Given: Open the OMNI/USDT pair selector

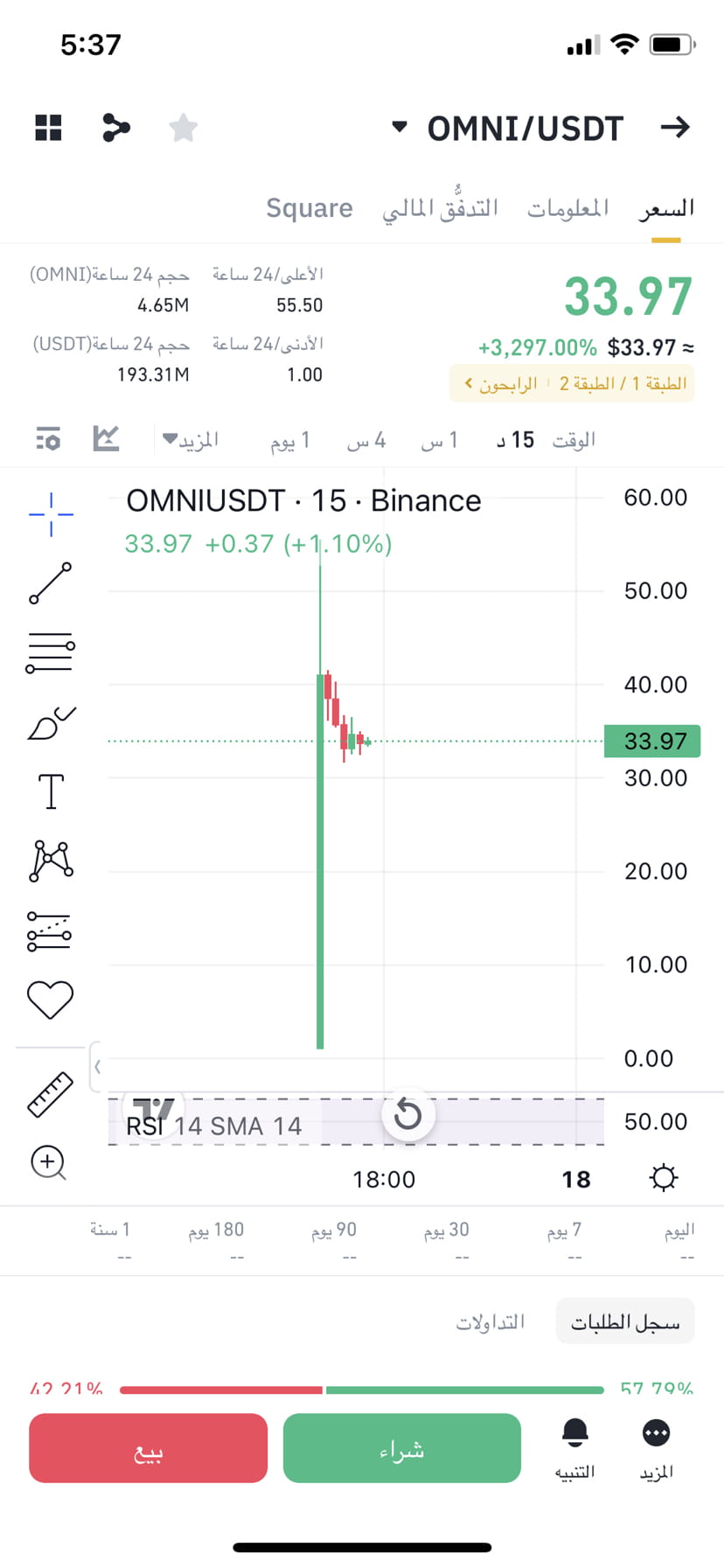Looking at the screenshot, I should pyautogui.click(x=510, y=127).
